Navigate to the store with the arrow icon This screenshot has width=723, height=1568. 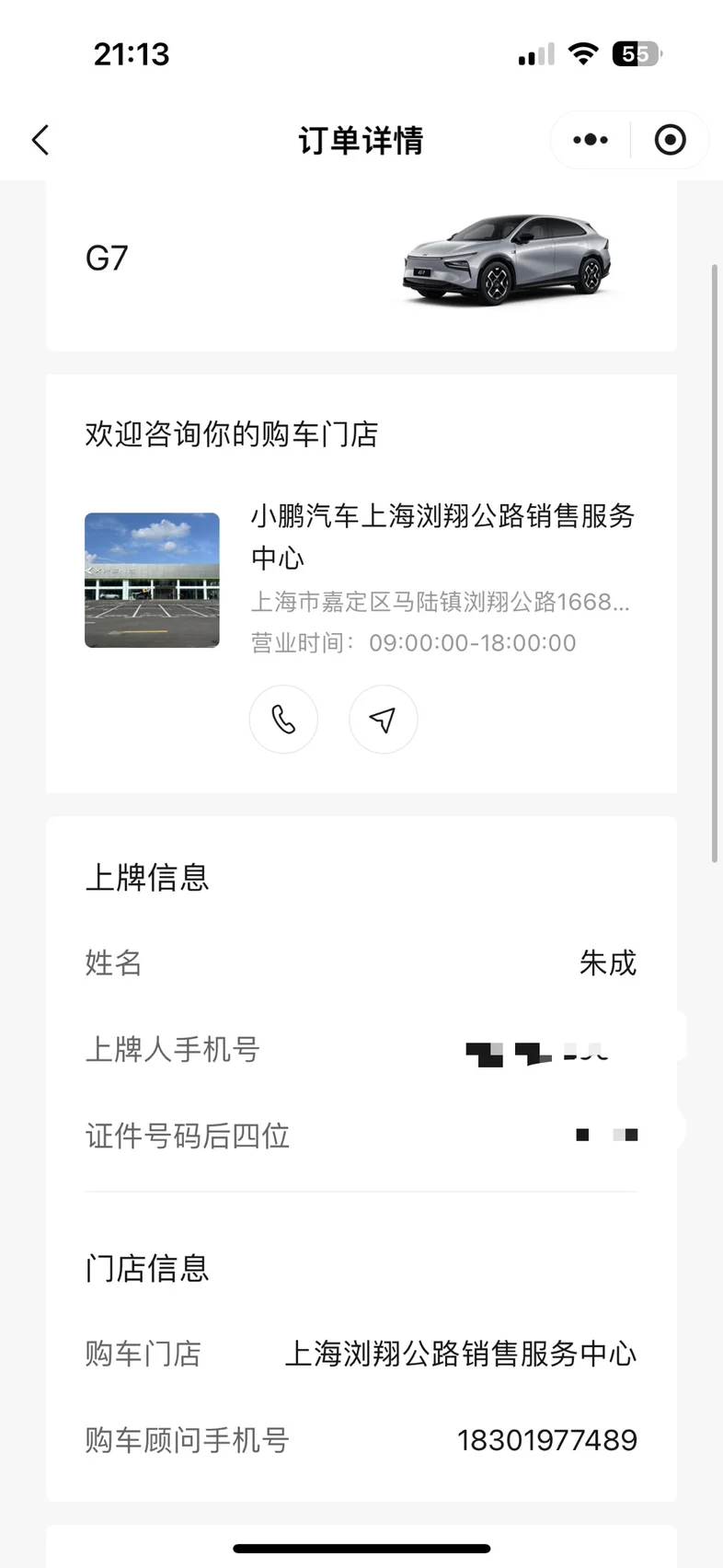383,720
